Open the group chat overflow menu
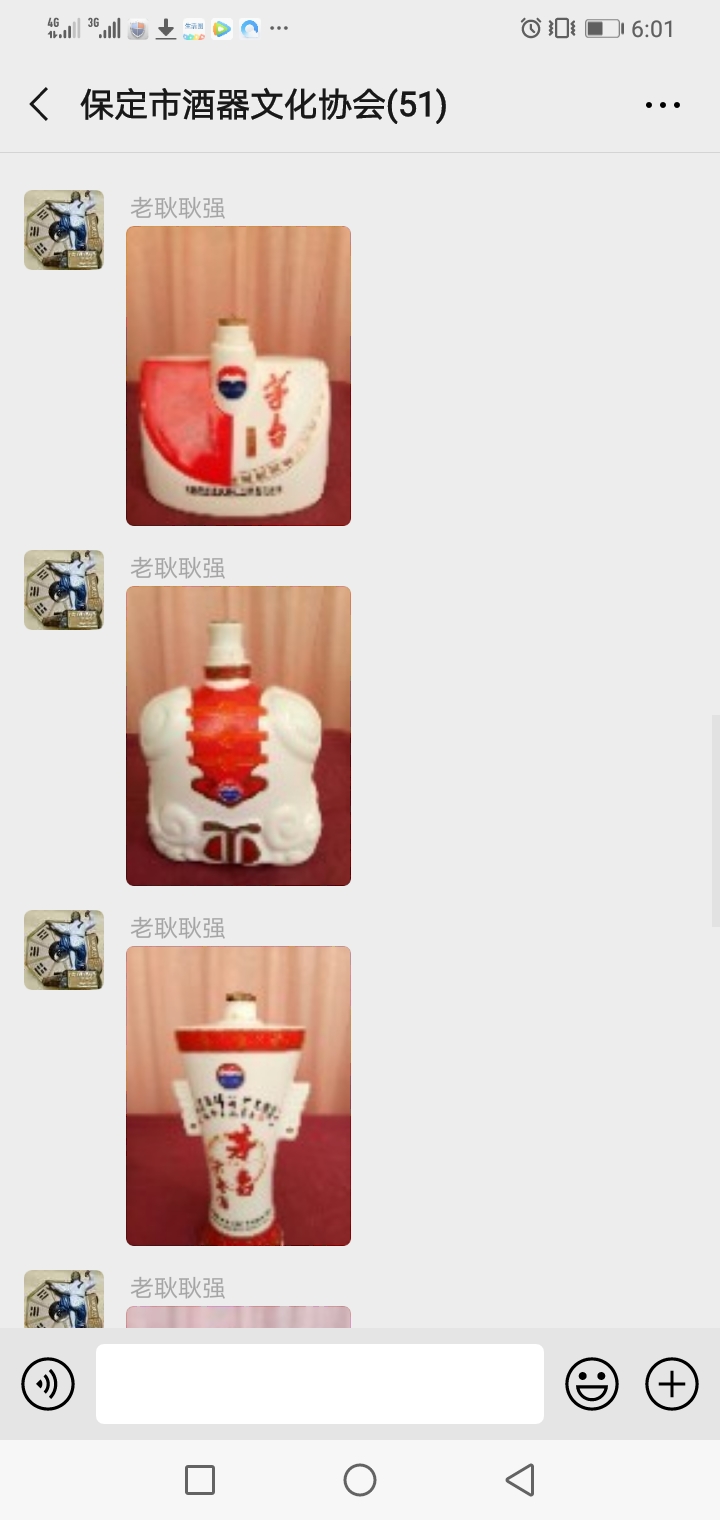Image resolution: width=720 pixels, height=1520 pixels. tap(662, 105)
